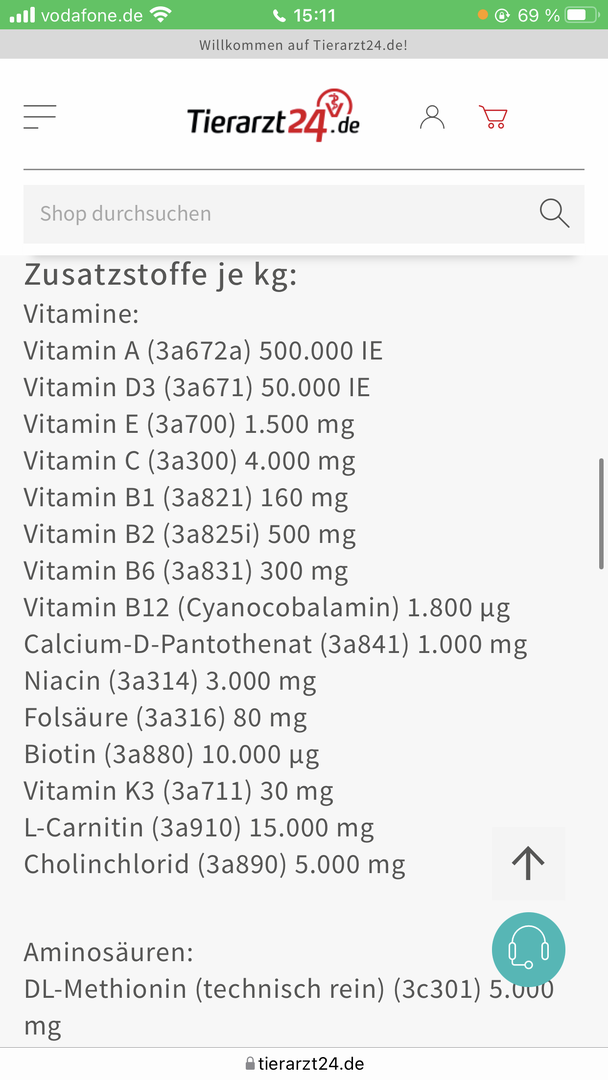View the shopping cart
The width and height of the screenshot is (608, 1080).
click(x=493, y=117)
